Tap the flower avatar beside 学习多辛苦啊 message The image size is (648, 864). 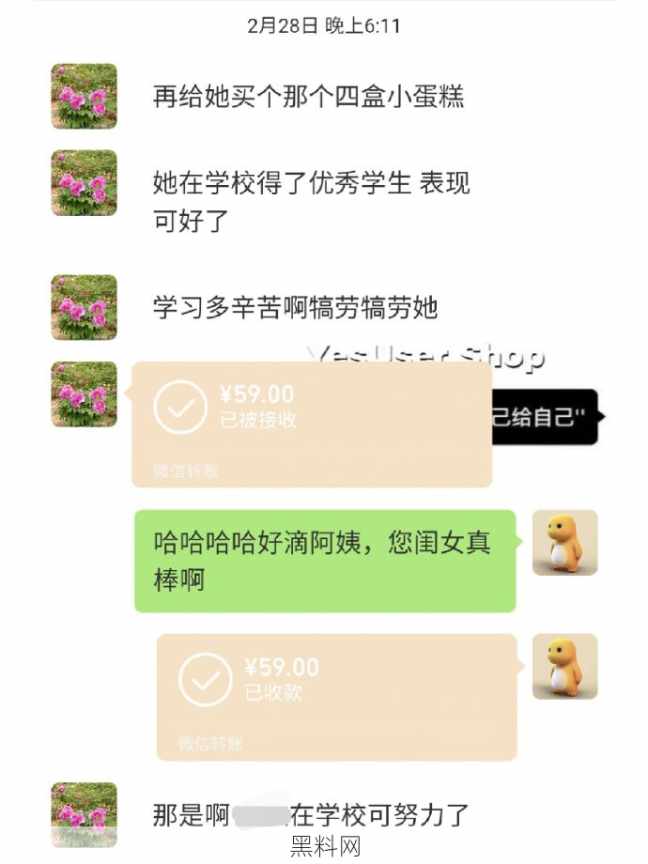pyautogui.click(x=84, y=307)
